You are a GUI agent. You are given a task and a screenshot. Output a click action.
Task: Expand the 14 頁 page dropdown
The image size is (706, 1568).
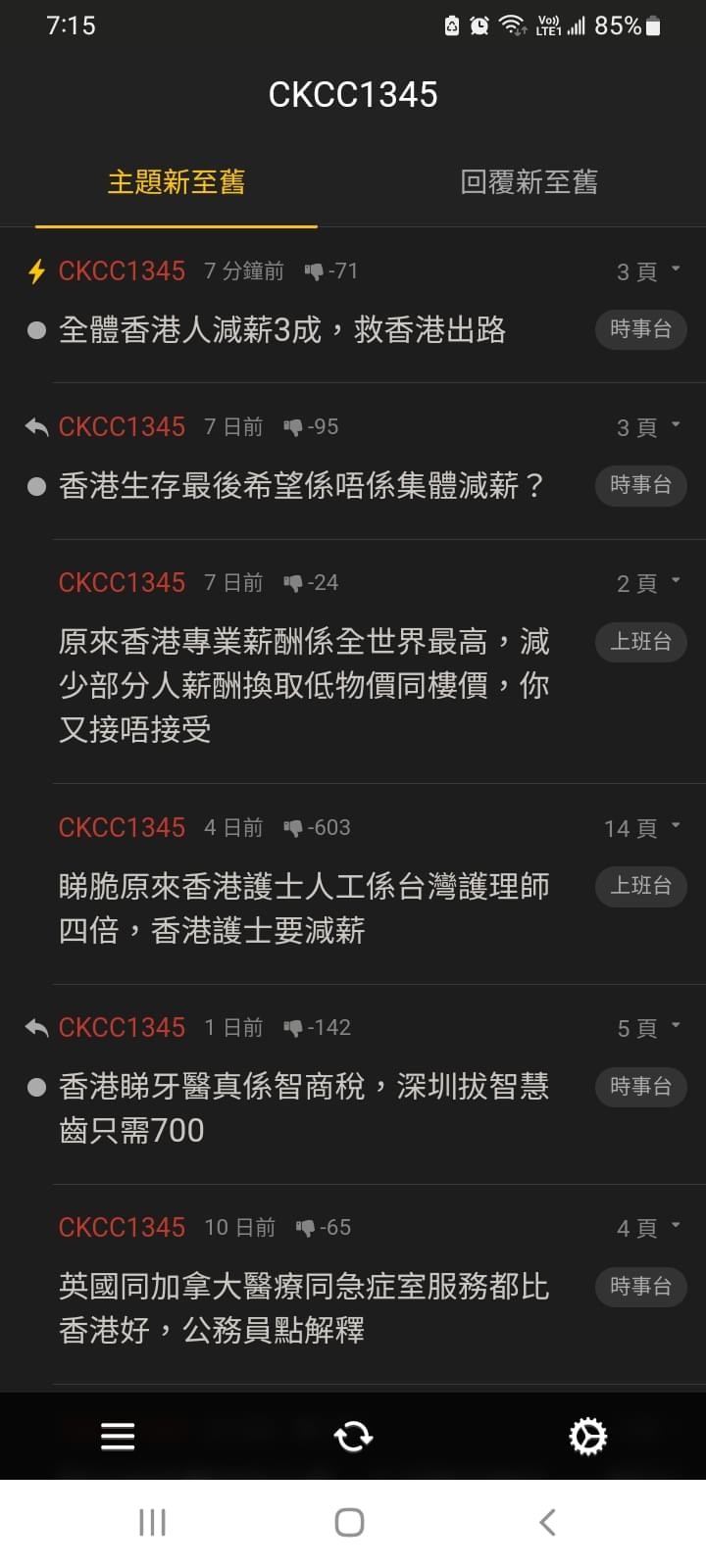642,829
